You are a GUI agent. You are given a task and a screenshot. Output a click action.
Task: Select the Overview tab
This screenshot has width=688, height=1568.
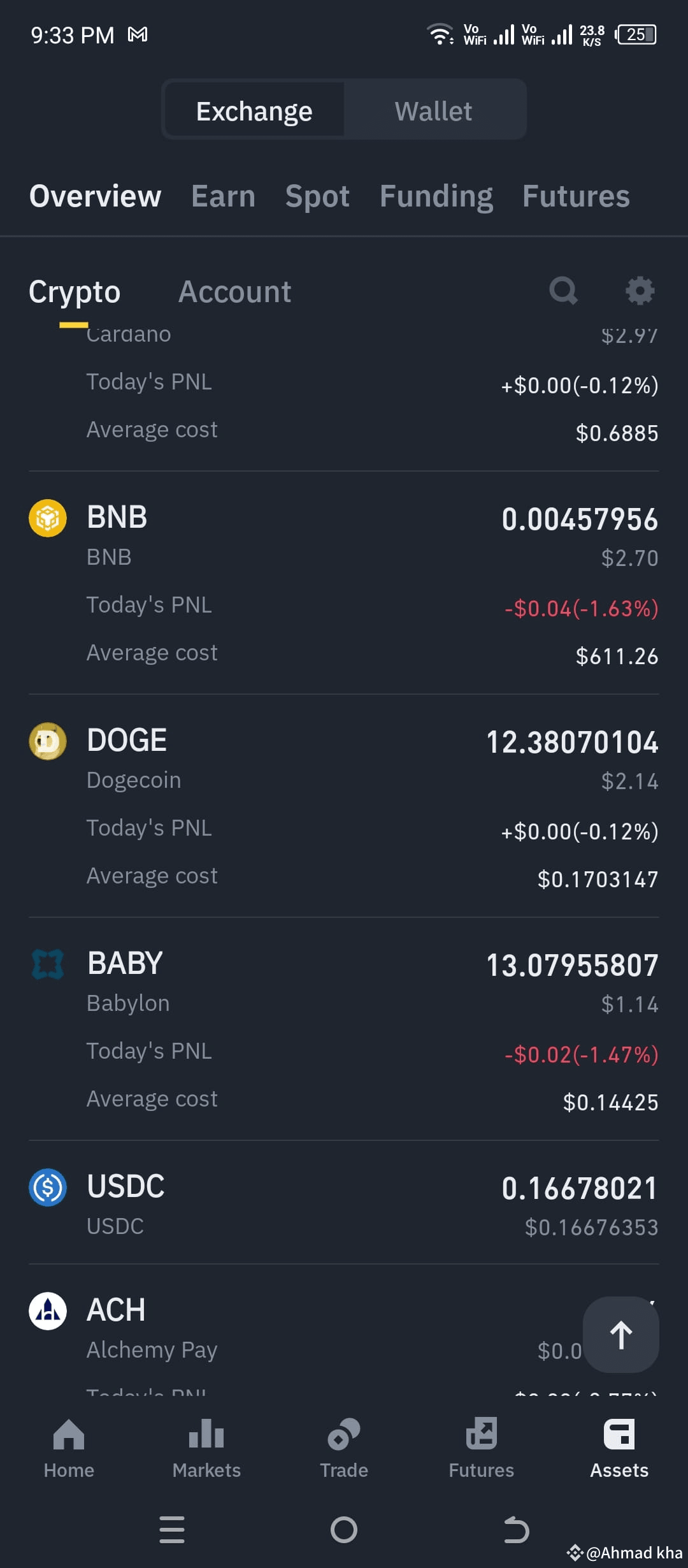click(95, 196)
